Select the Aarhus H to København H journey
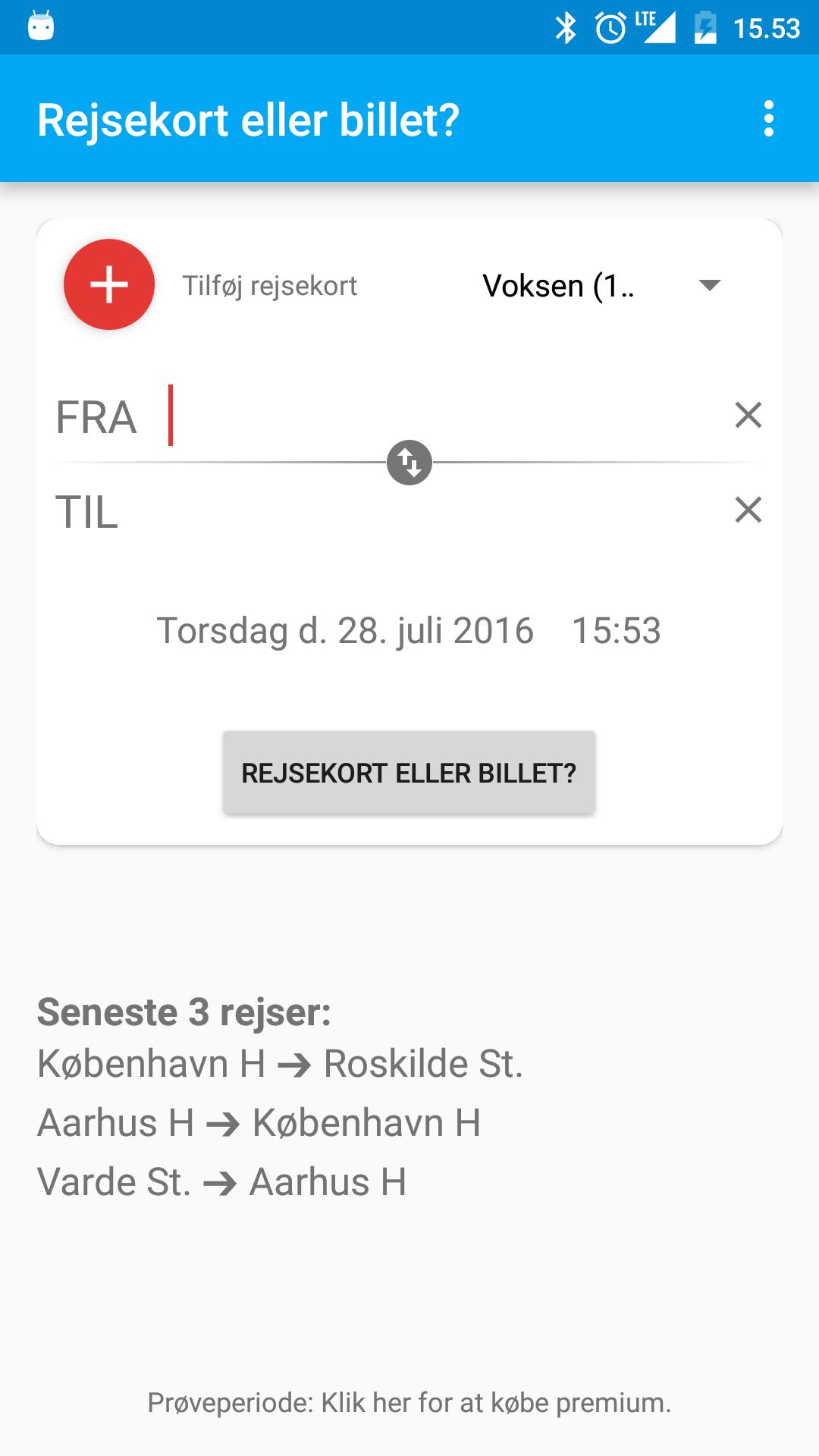This screenshot has height=1456, width=819. click(x=259, y=1123)
